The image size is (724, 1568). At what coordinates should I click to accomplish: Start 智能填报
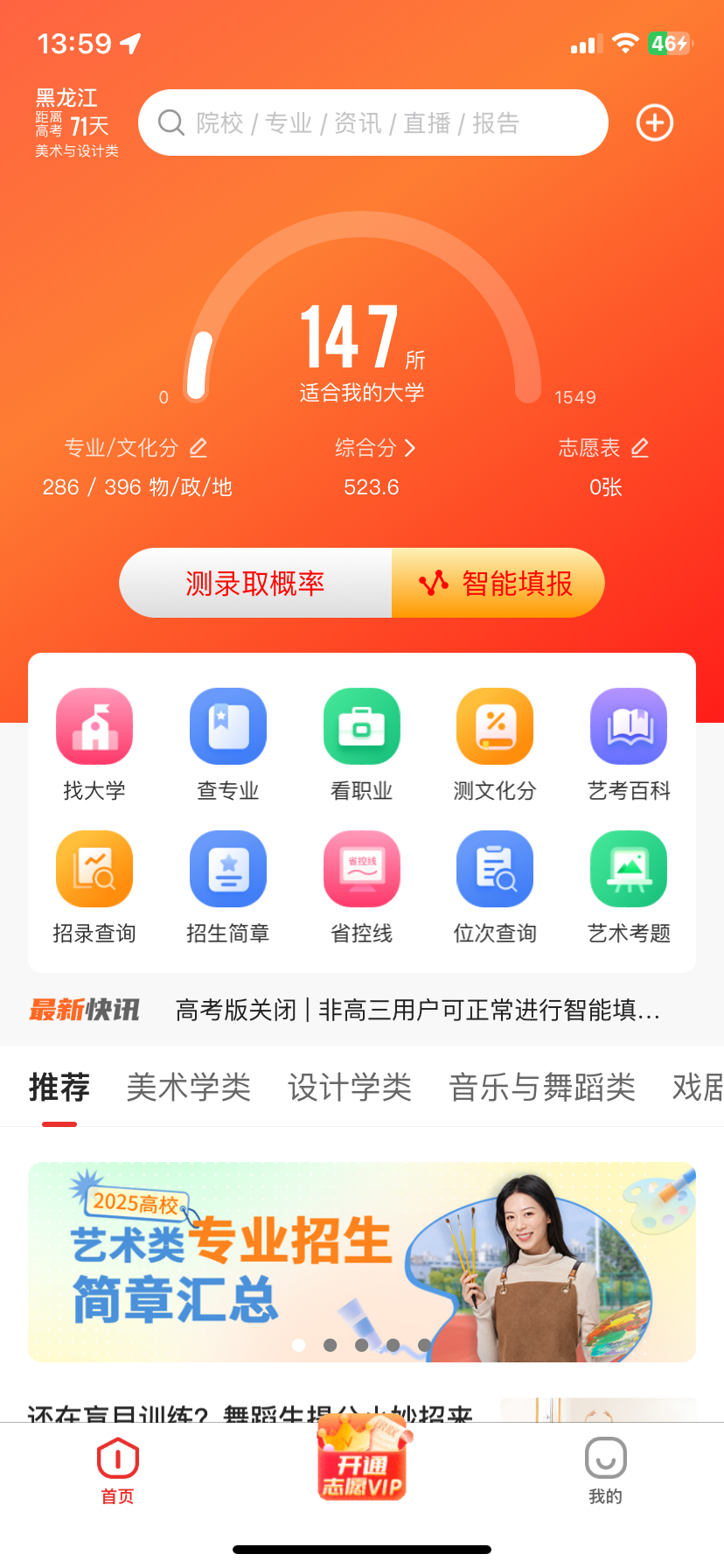tap(498, 583)
